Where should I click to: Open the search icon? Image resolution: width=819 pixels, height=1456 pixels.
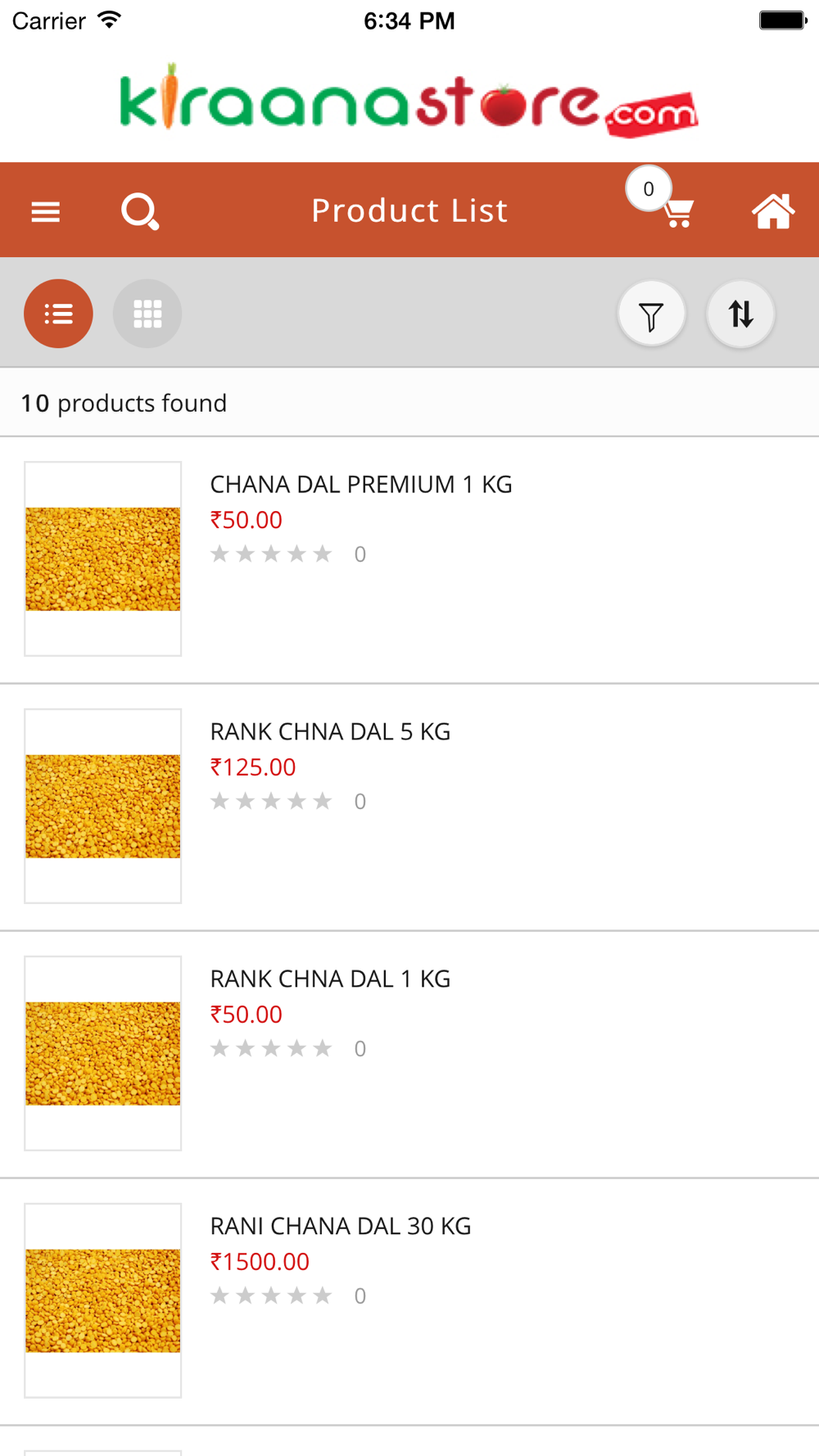(x=140, y=211)
